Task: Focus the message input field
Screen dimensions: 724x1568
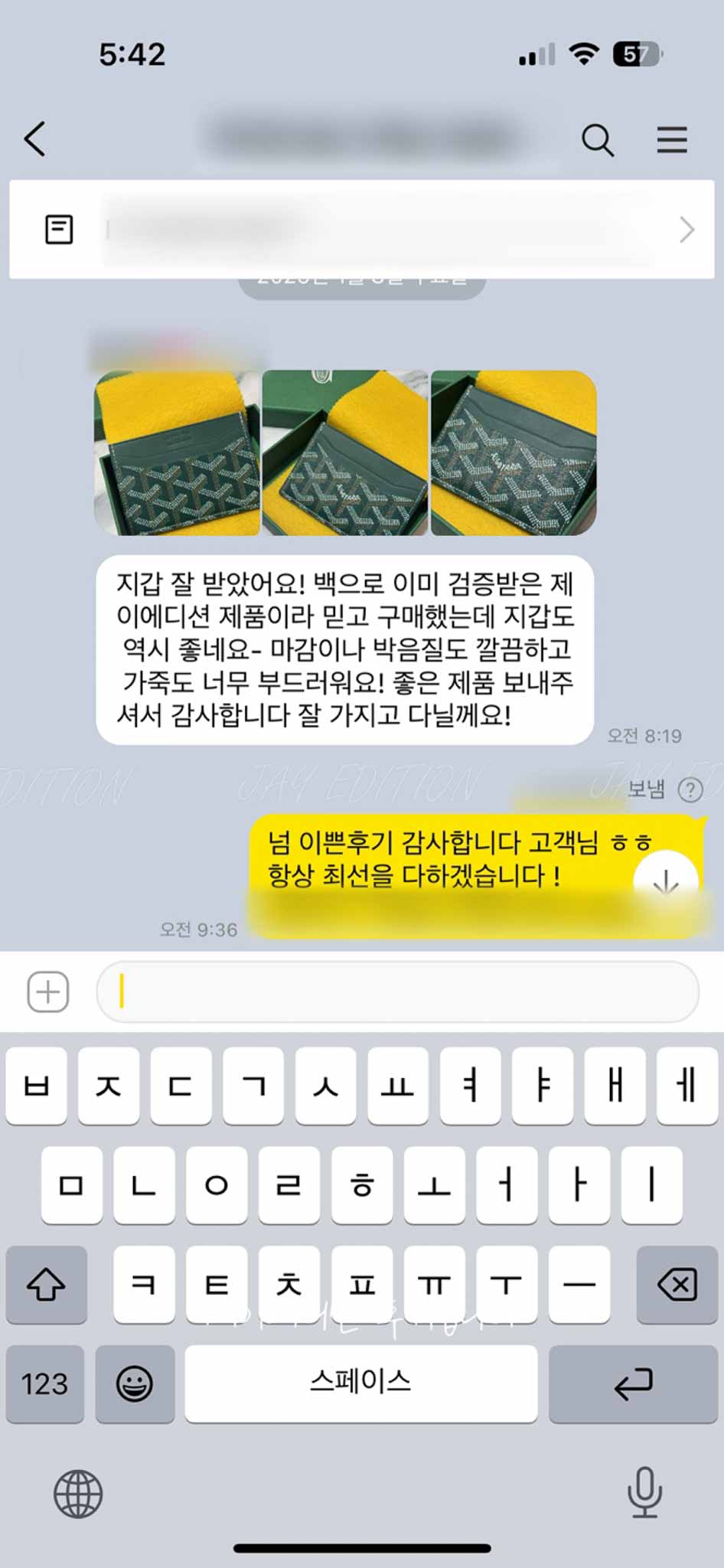Action: (x=398, y=992)
